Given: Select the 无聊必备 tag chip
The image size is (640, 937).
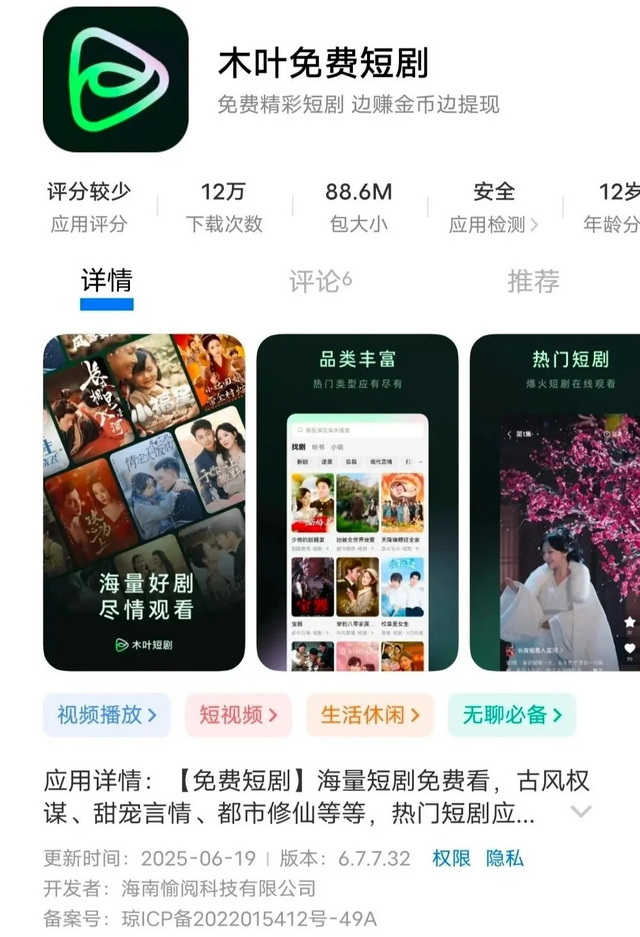Looking at the screenshot, I should pyautogui.click(x=512, y=715).
